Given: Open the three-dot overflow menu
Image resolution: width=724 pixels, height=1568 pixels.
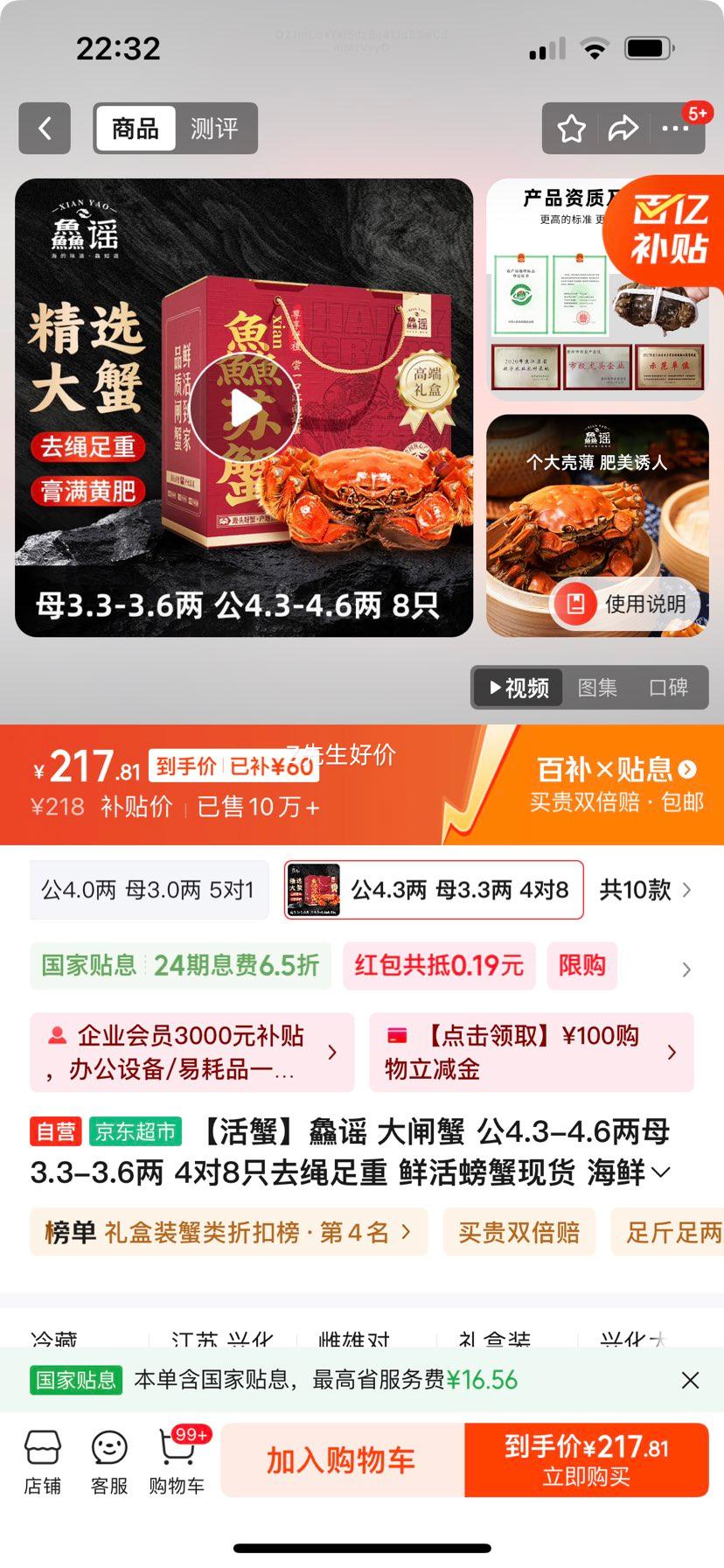Looking at the screenshot, I should tap(675, 129).
